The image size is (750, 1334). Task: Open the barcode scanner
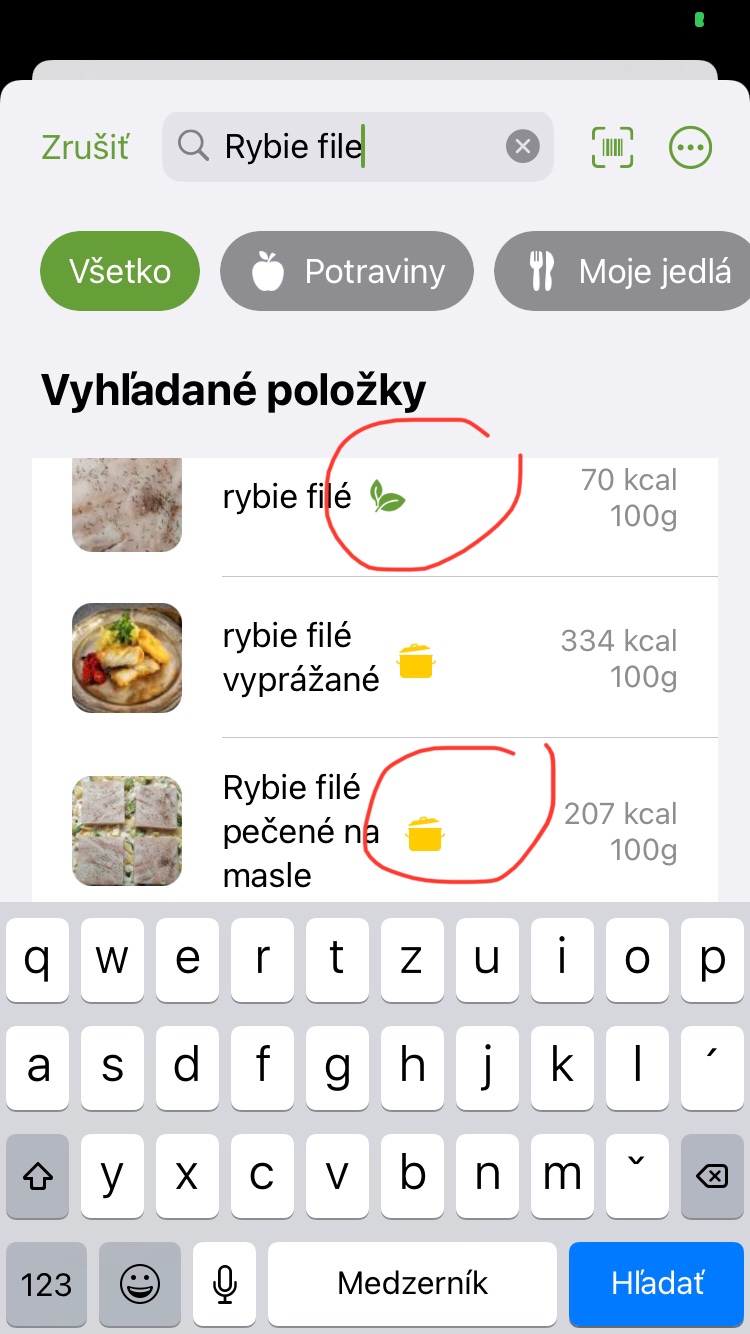[612, 147]
